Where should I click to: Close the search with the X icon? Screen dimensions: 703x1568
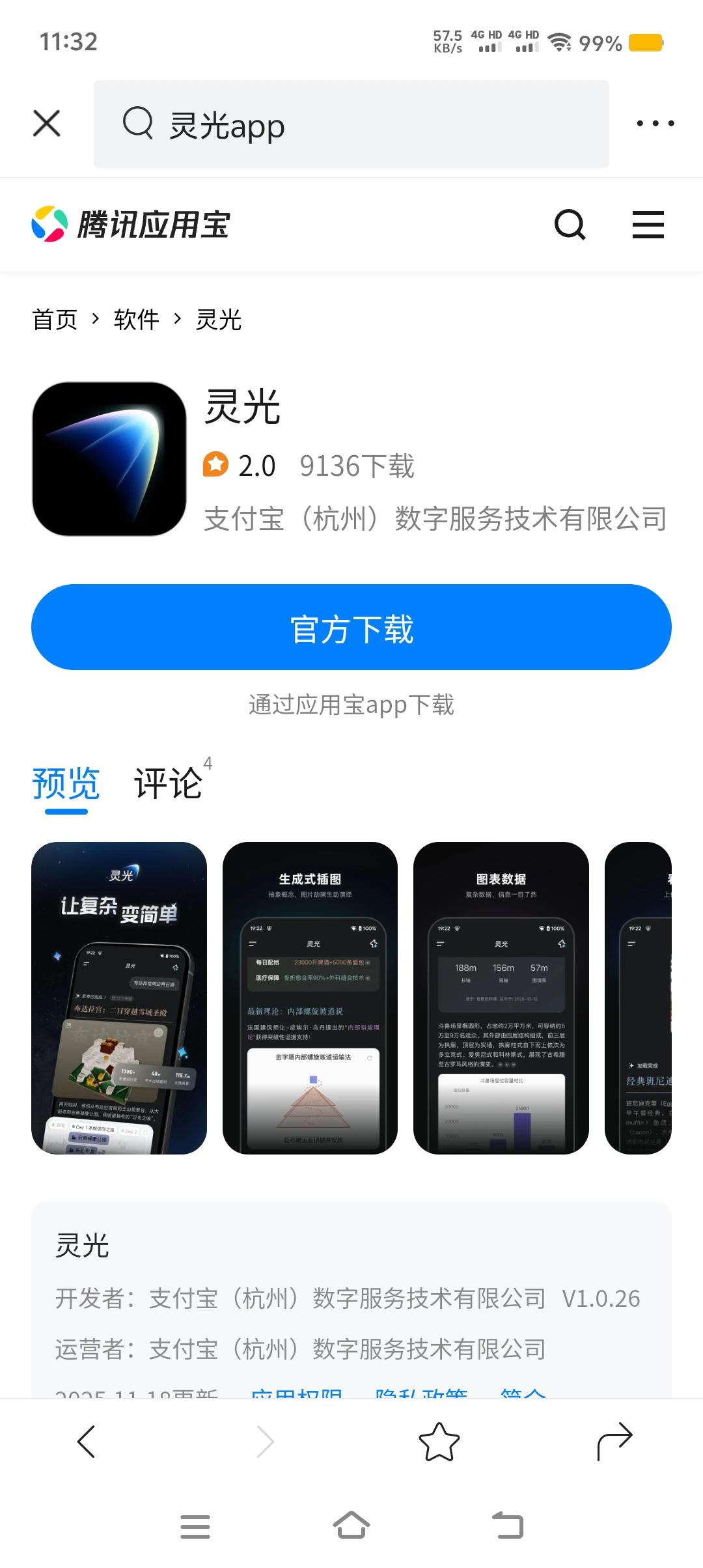coord(46,124)
